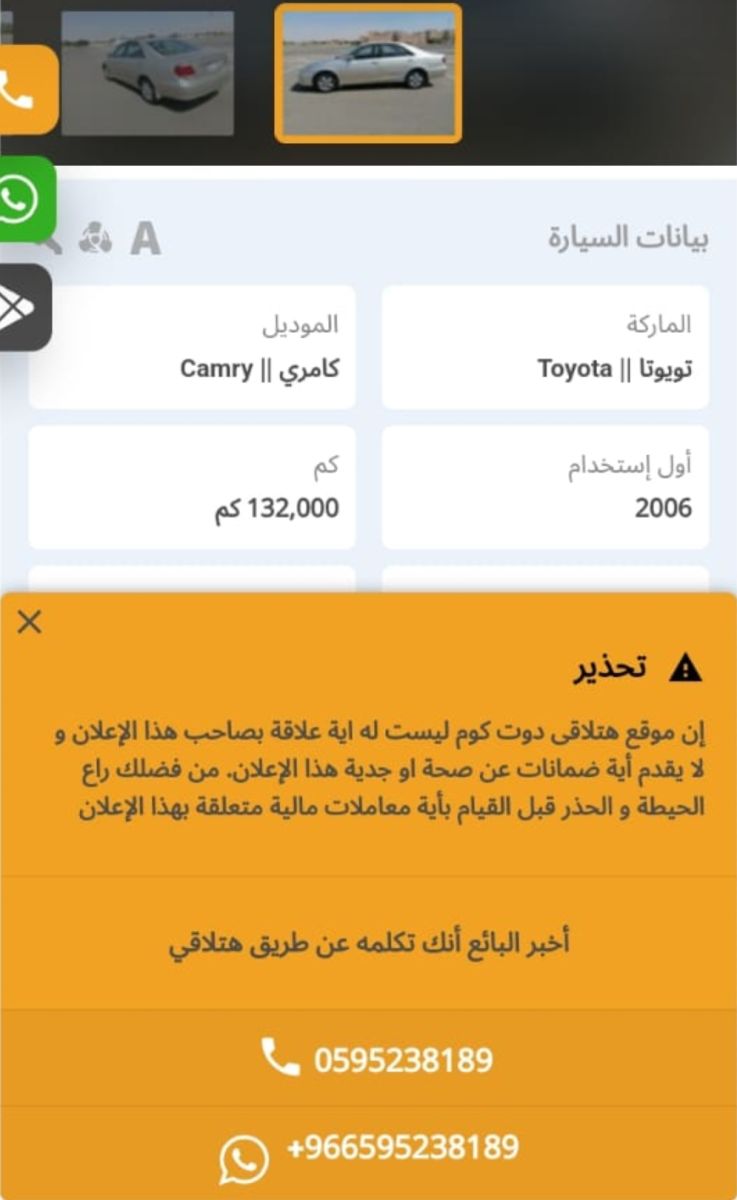
Task: Select the Camry model card
Action: click(194, 346)
